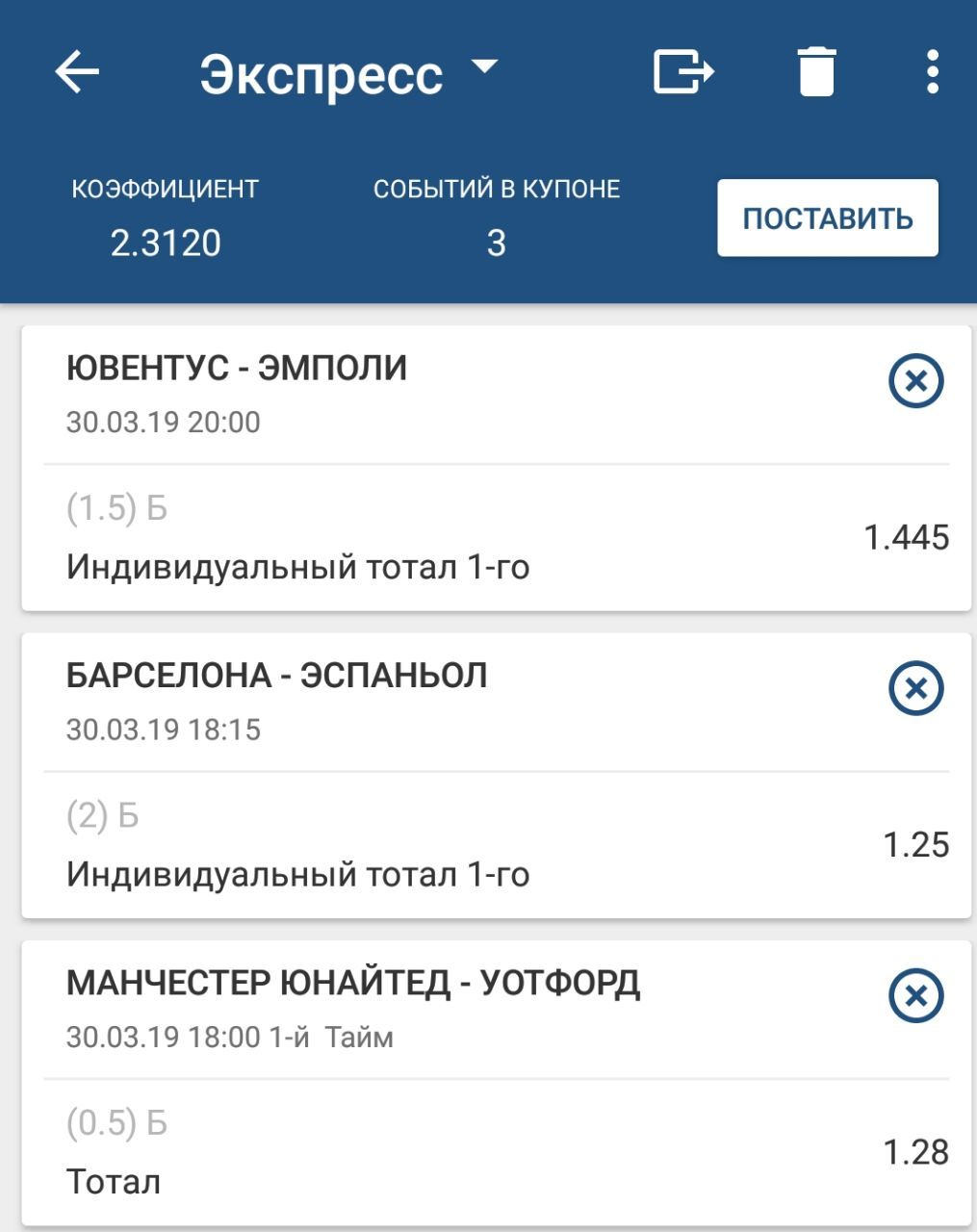Delete the coupon with the trash icon

816,73
